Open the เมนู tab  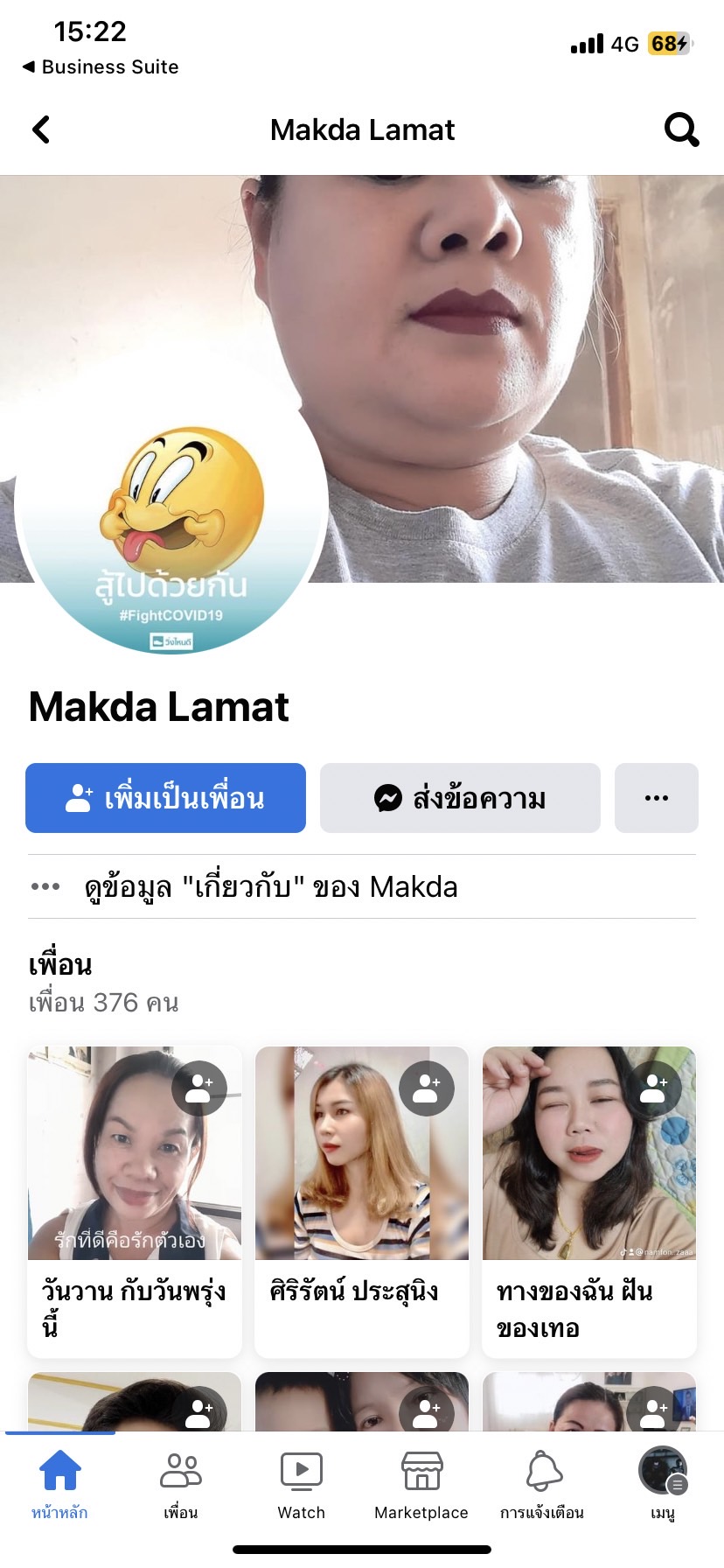point(663,1482)
